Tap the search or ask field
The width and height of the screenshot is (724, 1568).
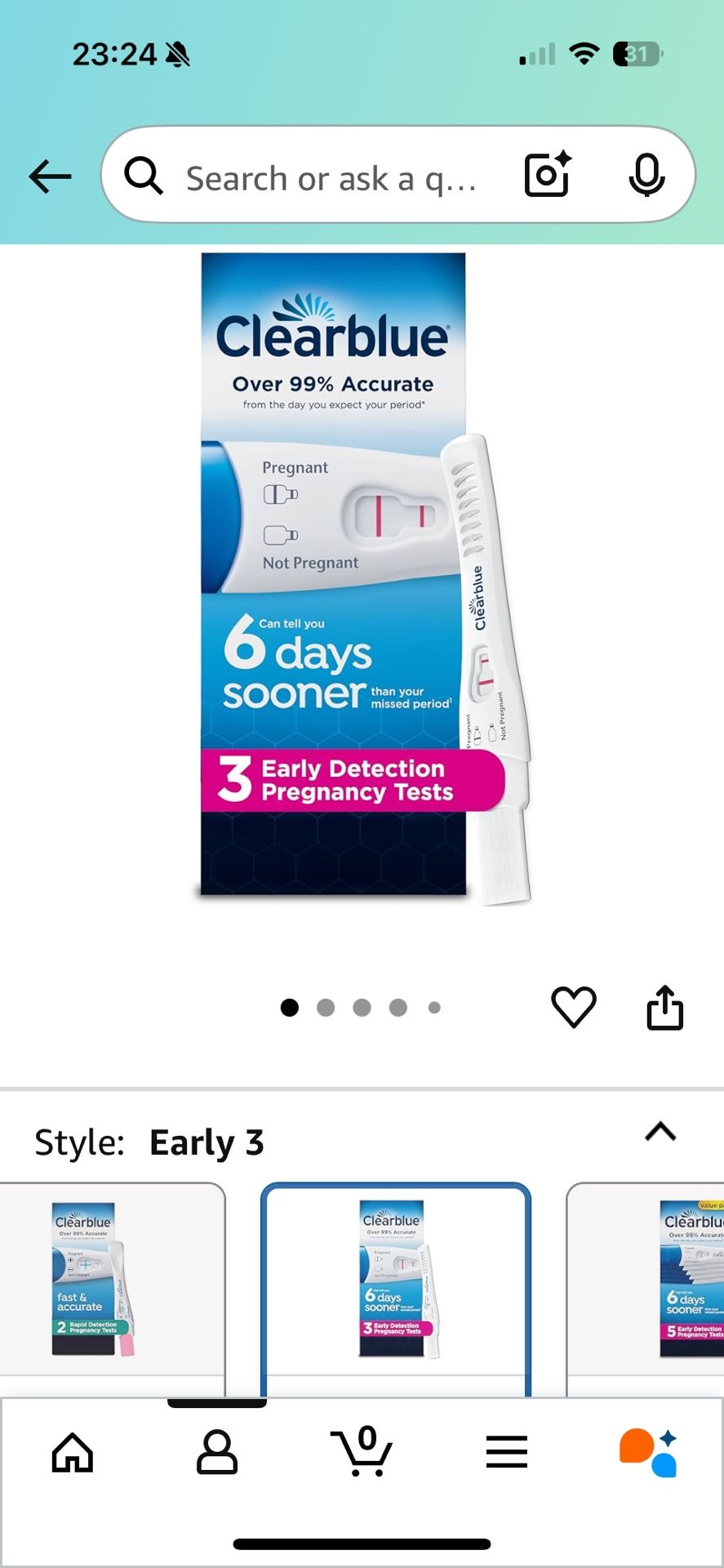pos(331,178)
